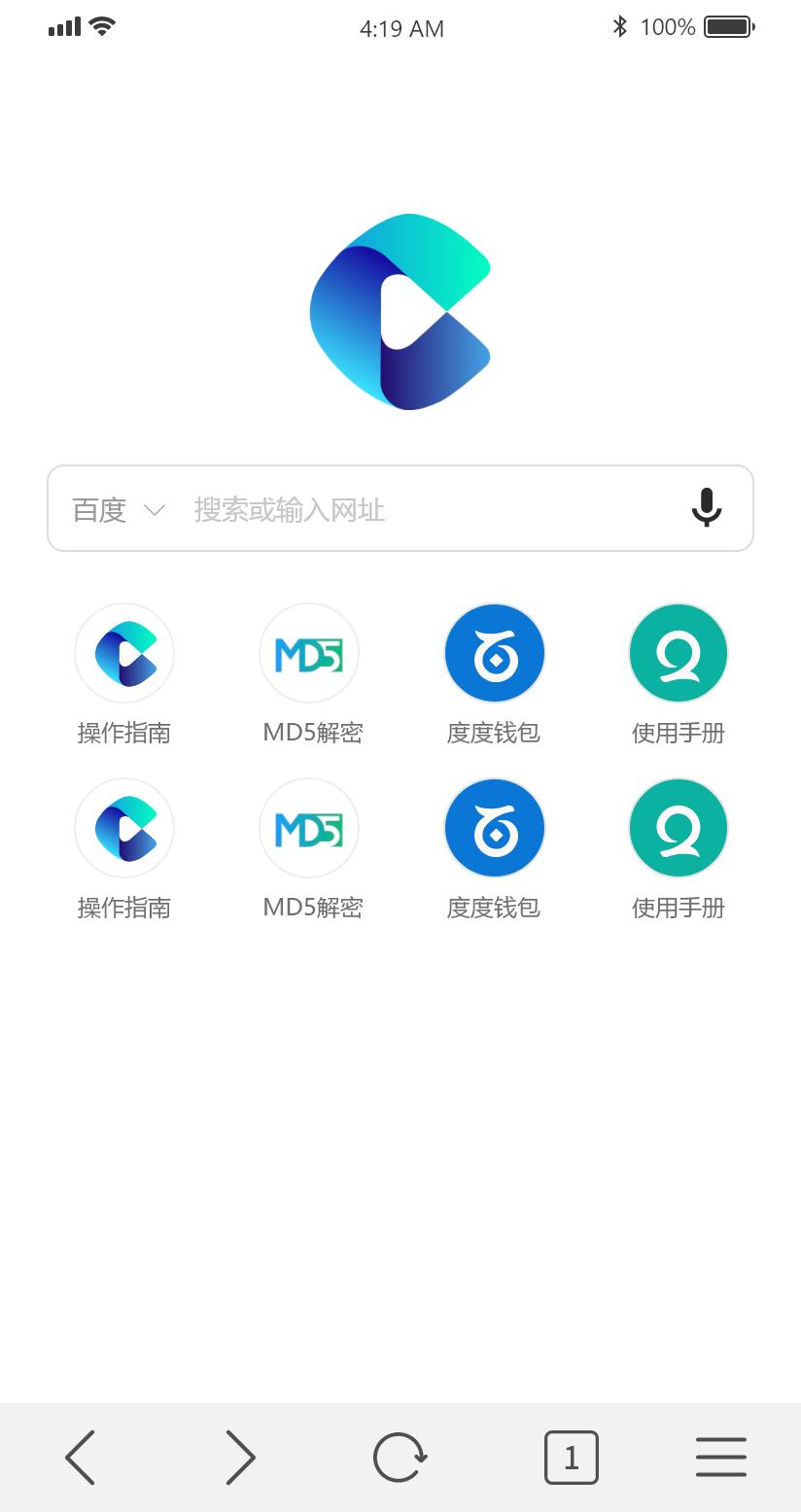Open the 操作指南 shortcut in the second row
Image resolution: width=801 pixels, height=1512 pixels.
(x=124, y=828)
